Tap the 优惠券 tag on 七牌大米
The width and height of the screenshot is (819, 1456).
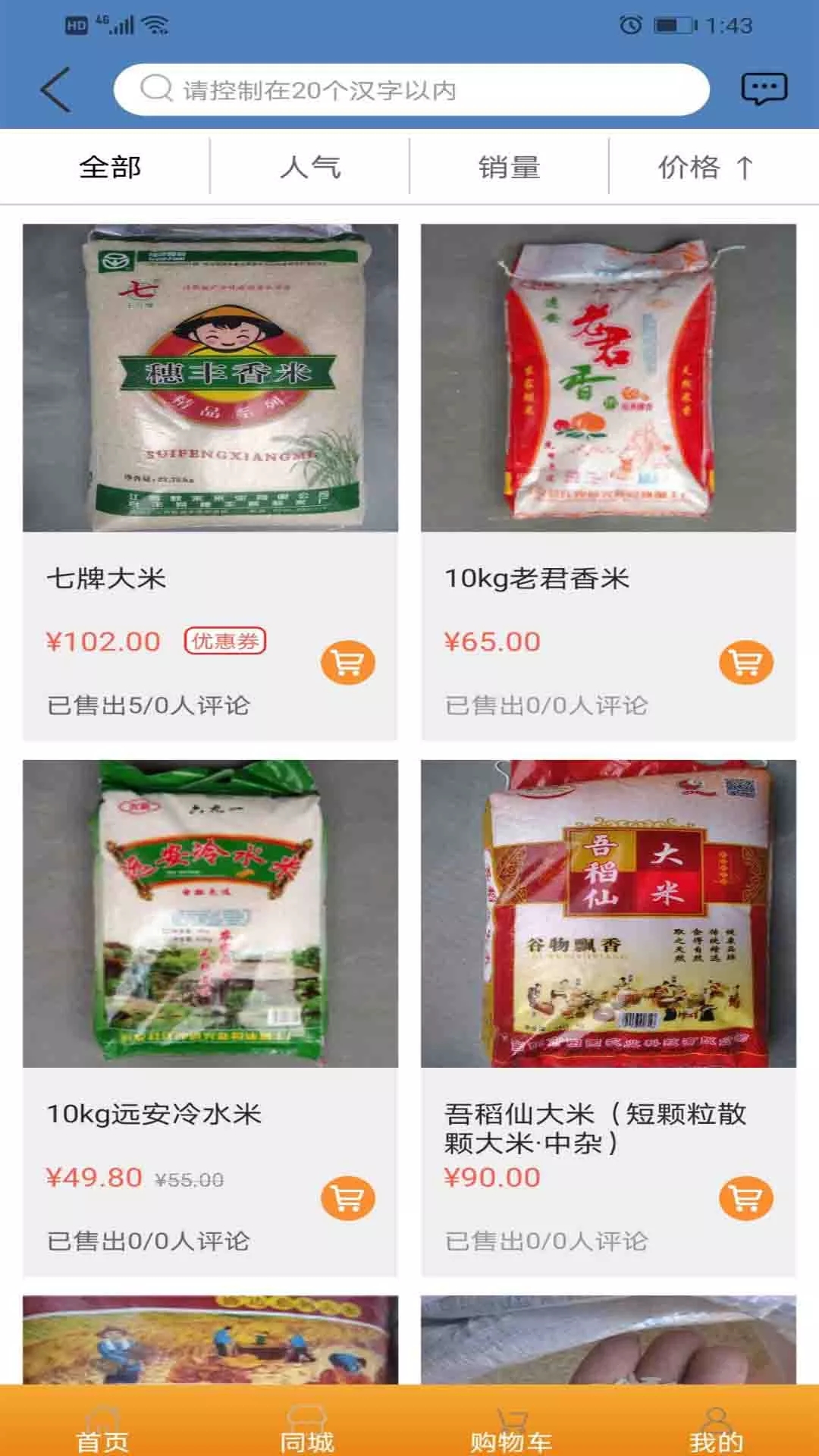[x=225, y=641]
